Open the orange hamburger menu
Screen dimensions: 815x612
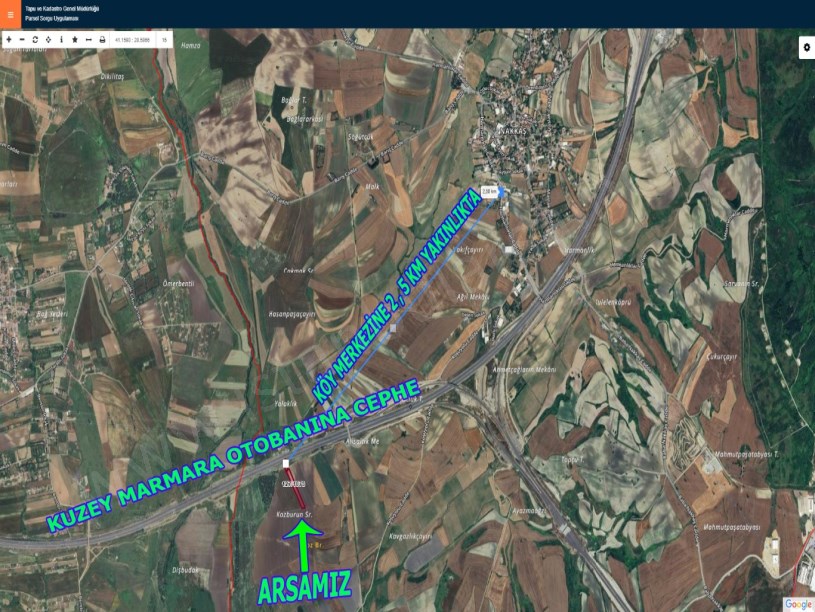coord(10,15)
